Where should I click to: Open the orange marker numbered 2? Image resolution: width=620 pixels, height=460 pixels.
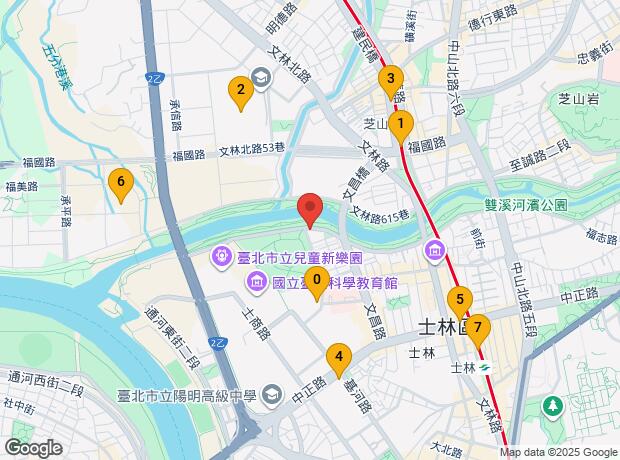coord(239,93)
